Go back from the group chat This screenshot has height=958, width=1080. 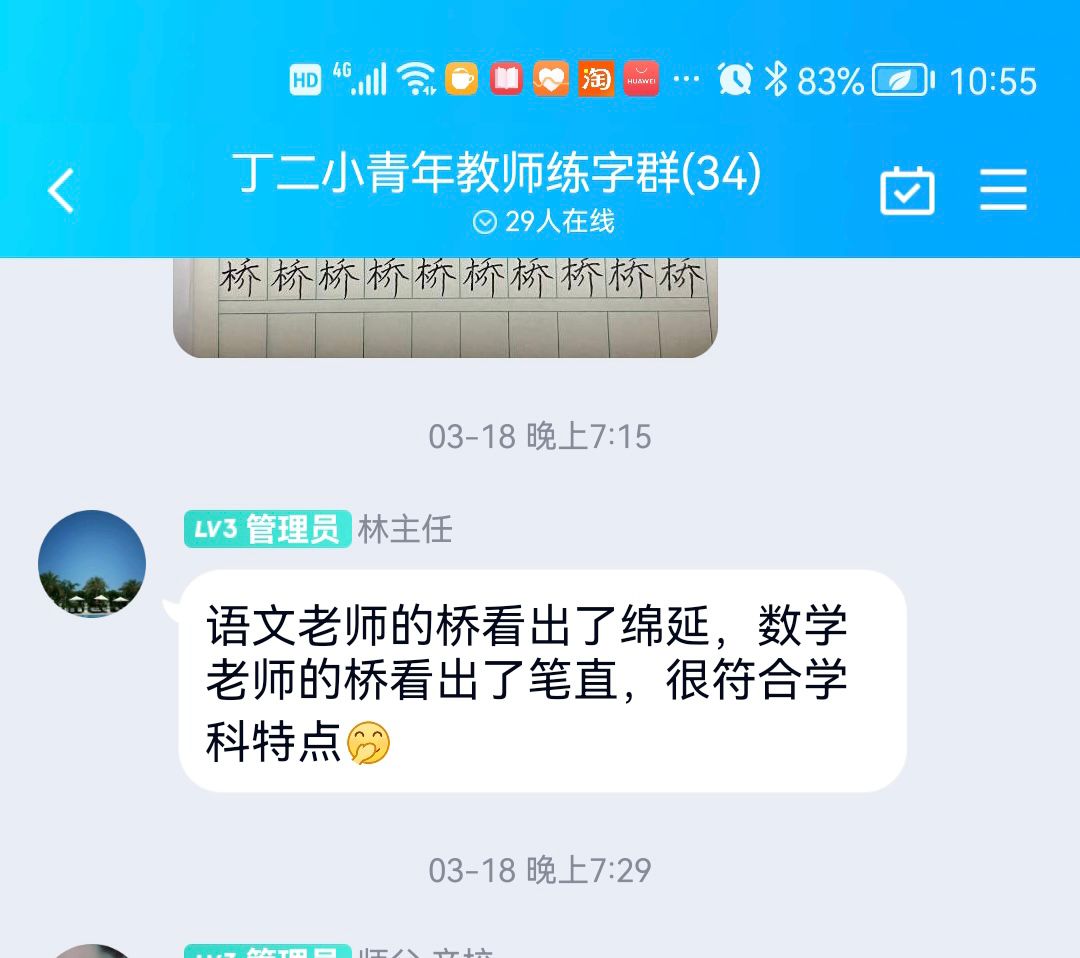(x=61, y=190)
